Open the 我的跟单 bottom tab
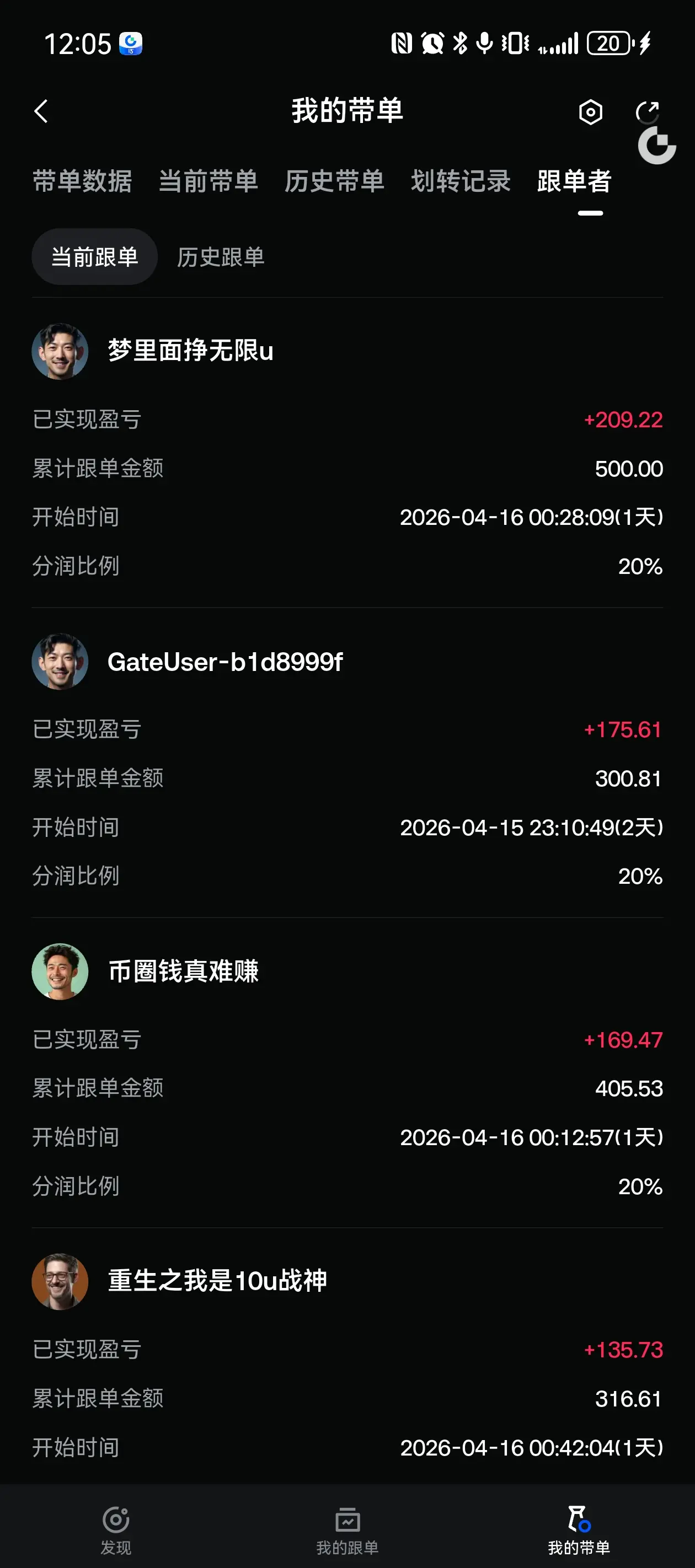695x1568 pixels. coord(347,1528)
